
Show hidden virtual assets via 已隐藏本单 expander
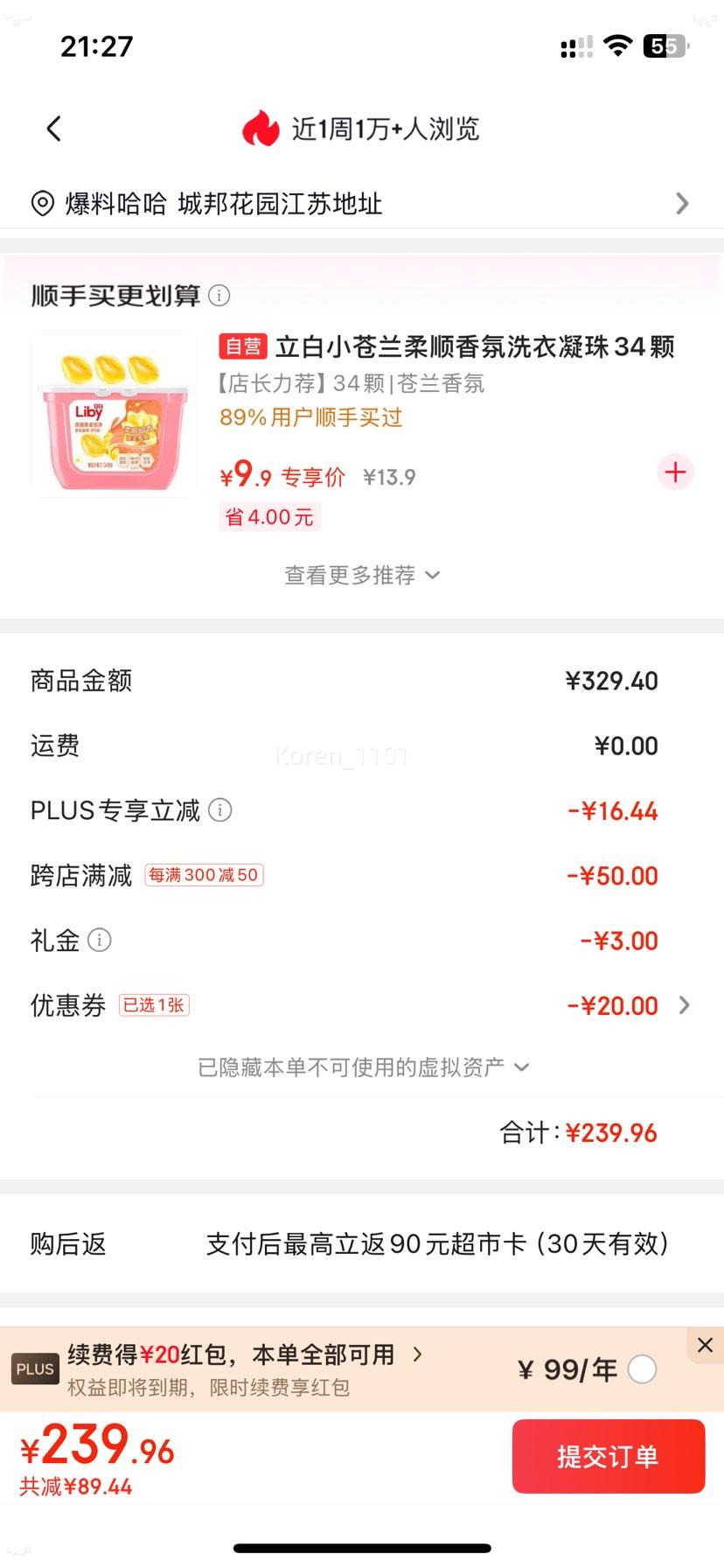pyautogui.click(x=361, y=1067)
